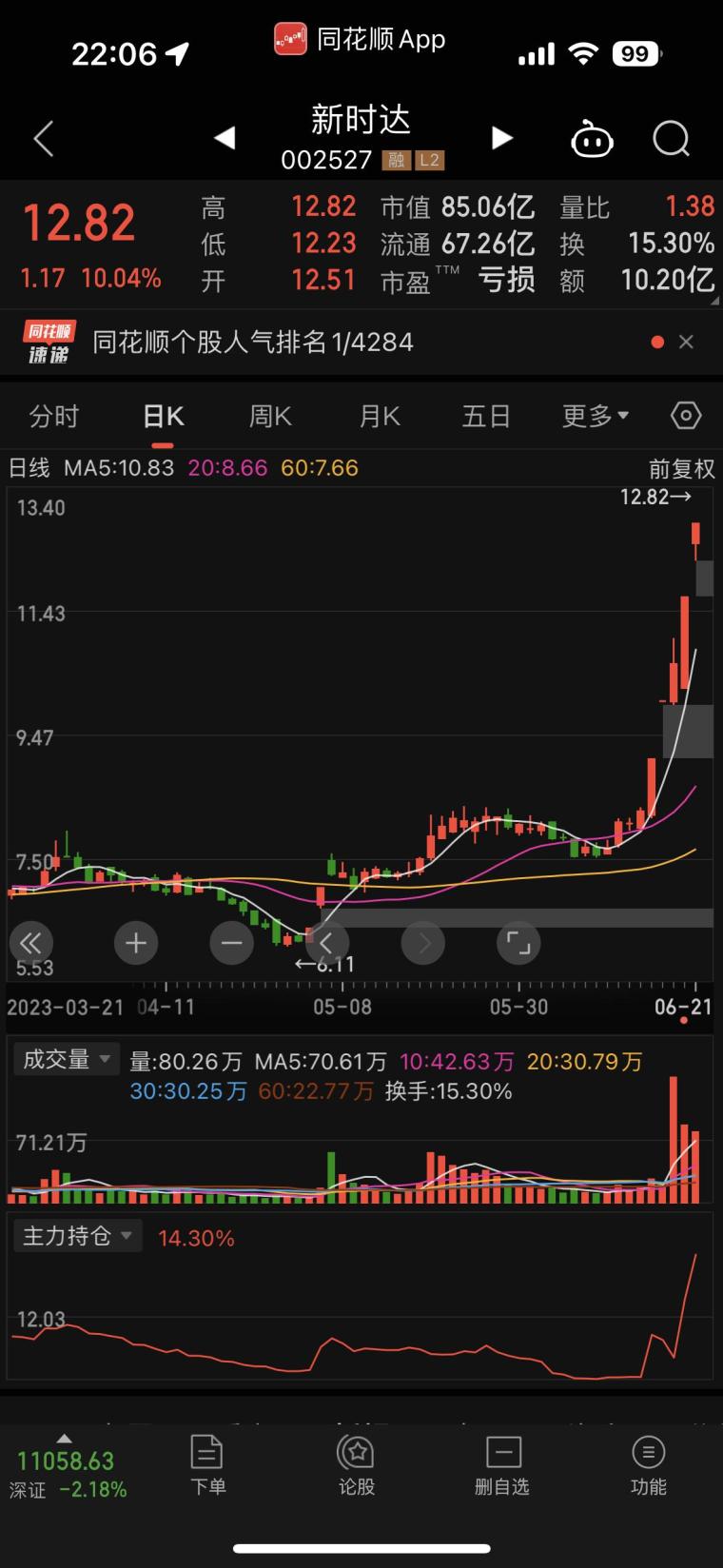Viewport: 723px width, 1568px height.
Task: Open the 成交量 indicator dropdown
Action: (x=67, y=1059)
